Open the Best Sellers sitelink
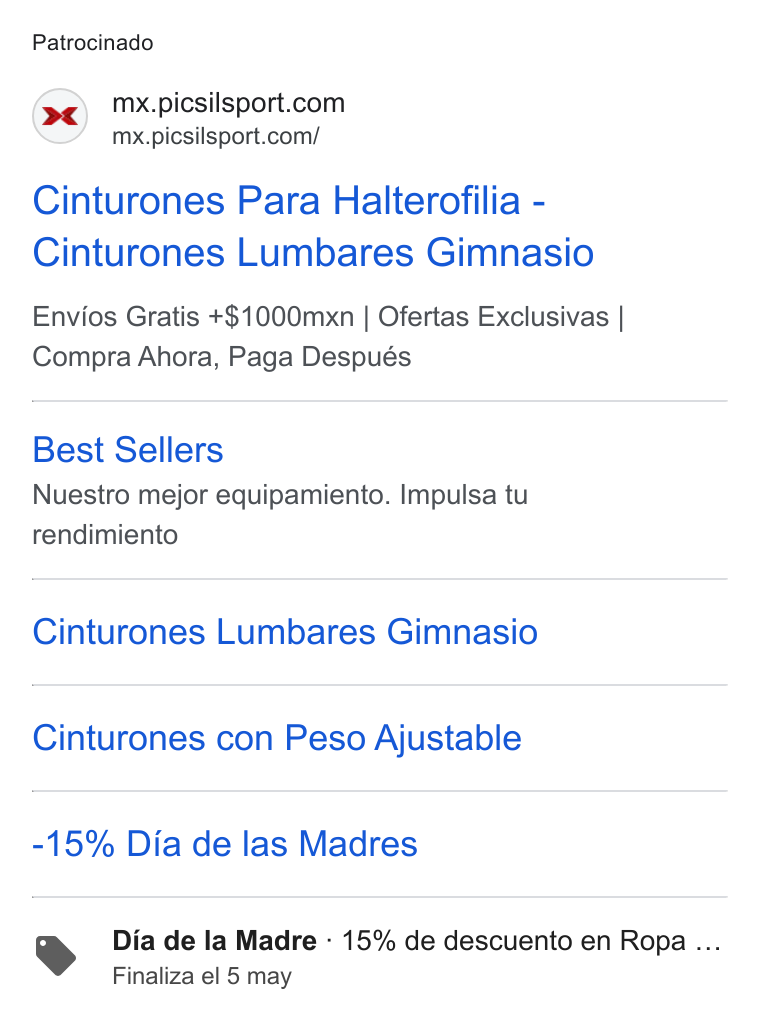 tap(128, 449)
